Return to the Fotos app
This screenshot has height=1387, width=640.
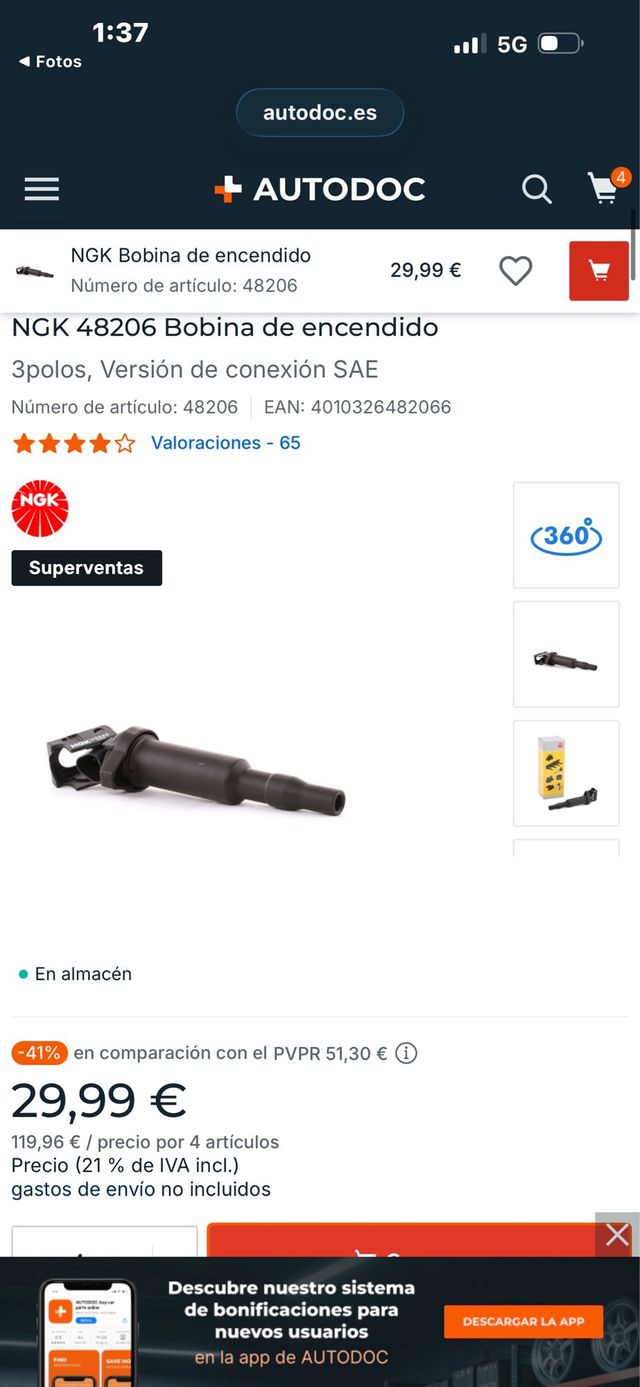click(x=50, y=62)
